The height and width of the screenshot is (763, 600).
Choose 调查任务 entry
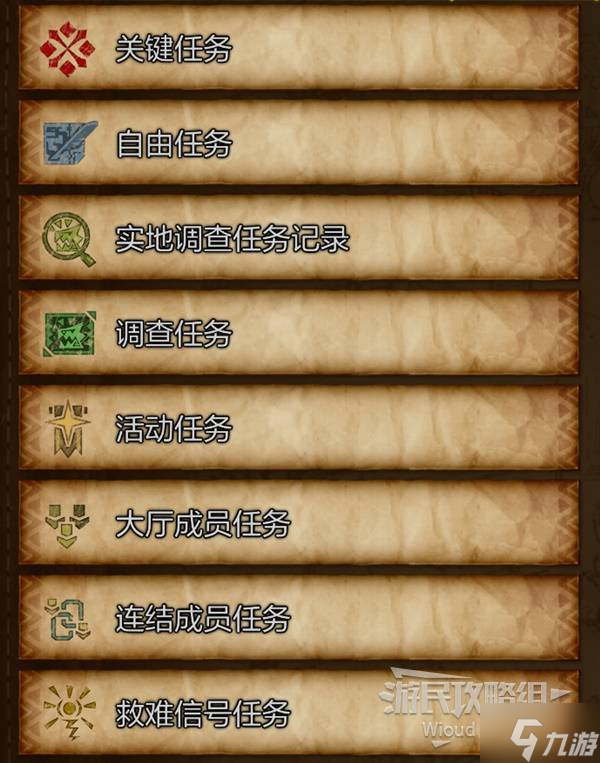[298, 334]
